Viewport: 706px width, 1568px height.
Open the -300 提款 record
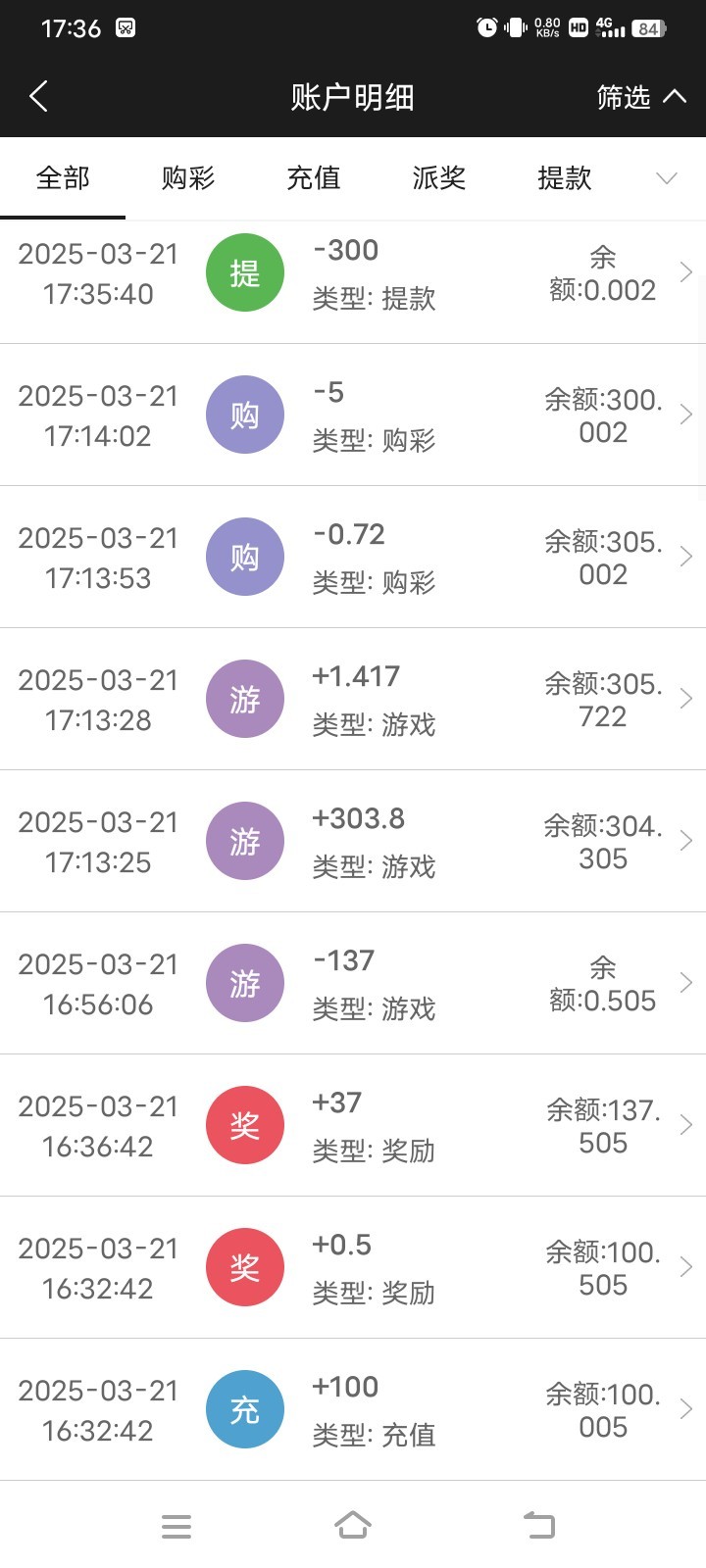click(x=353, y=273)
